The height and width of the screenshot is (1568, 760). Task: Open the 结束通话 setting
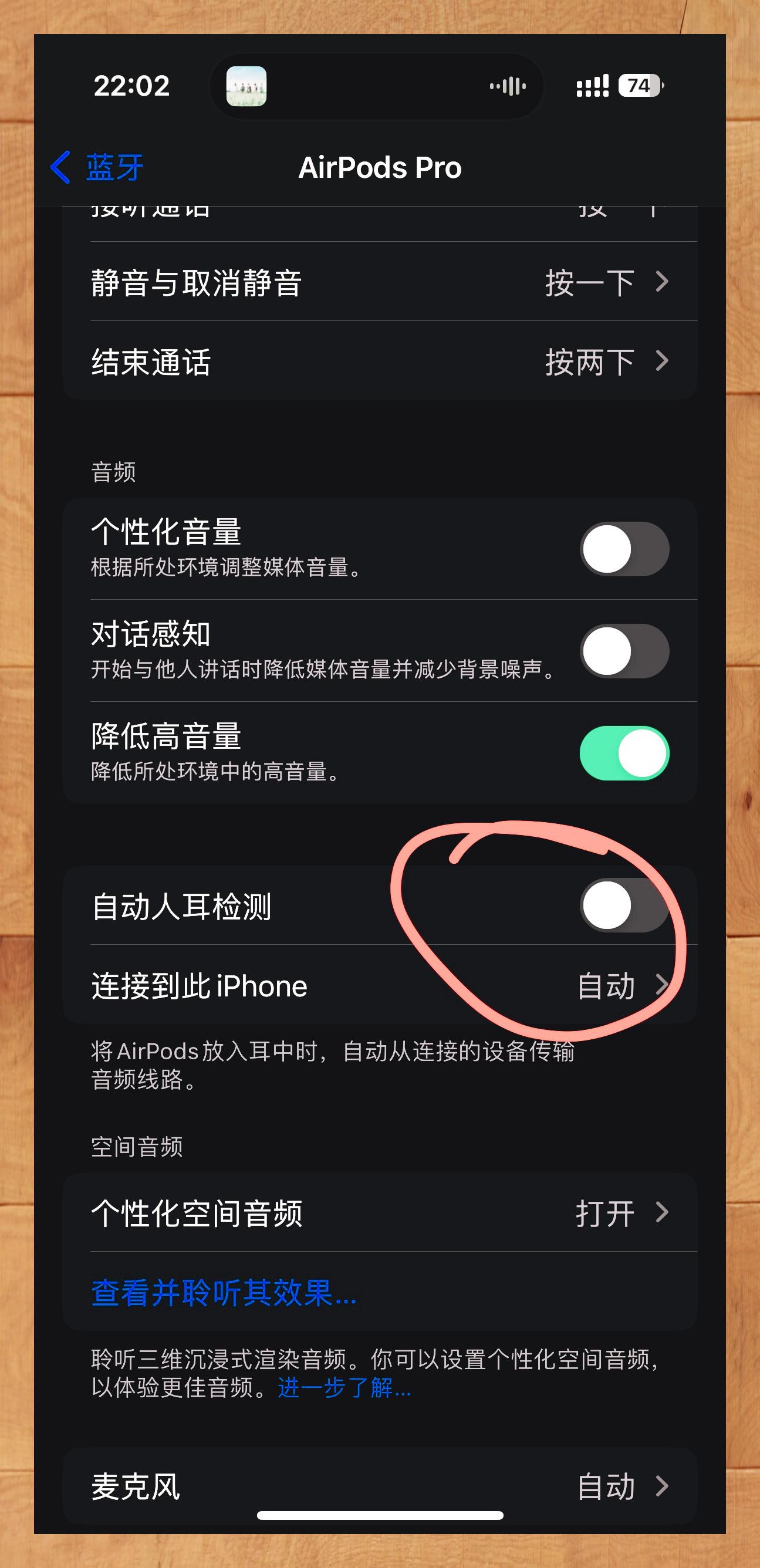point(380,361)
